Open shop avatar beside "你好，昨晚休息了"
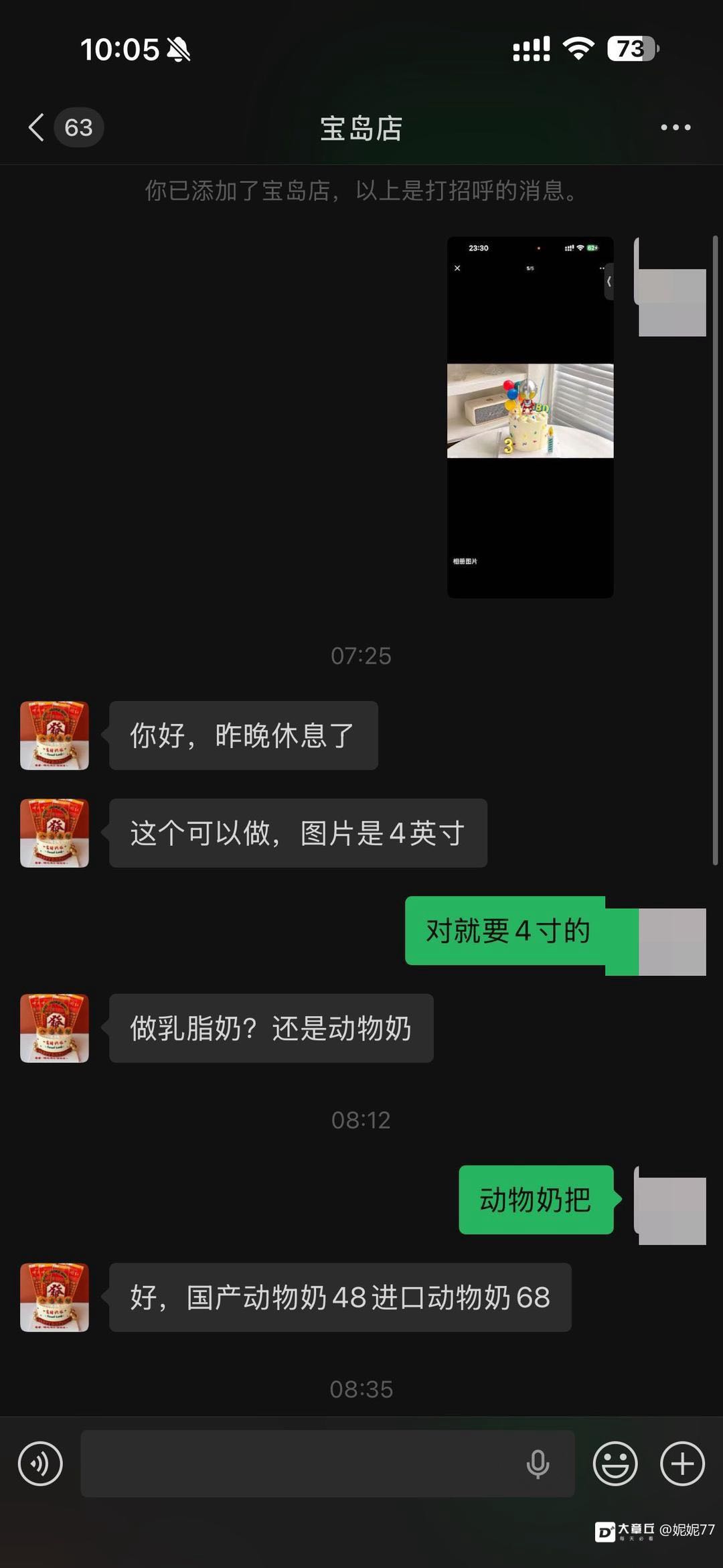 click(54, 735)
